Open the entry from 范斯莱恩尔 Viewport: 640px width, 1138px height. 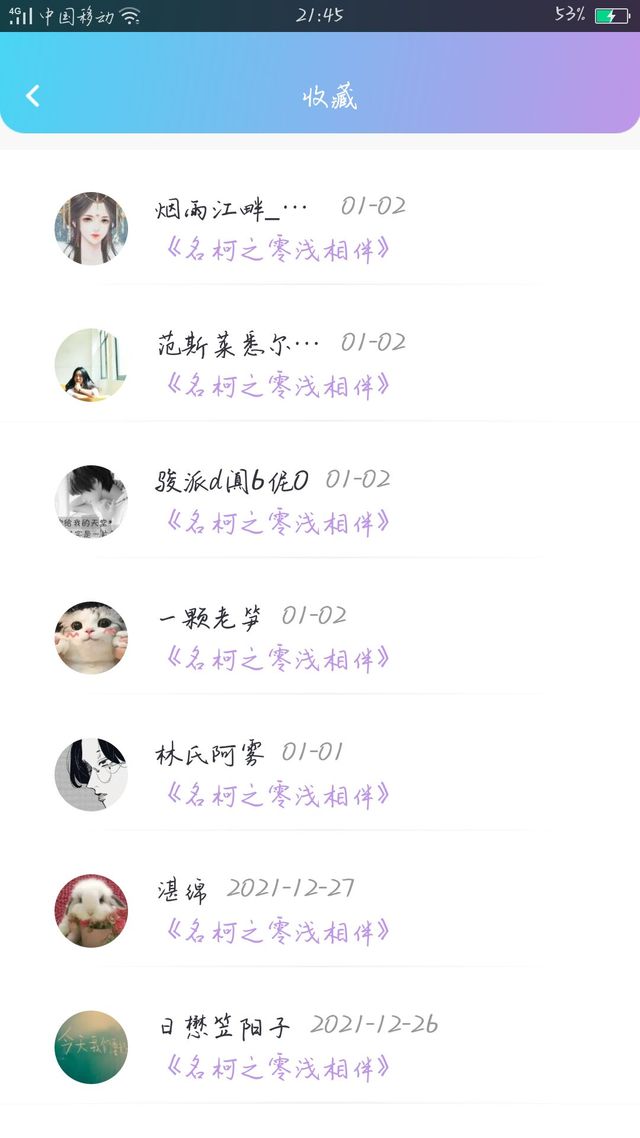click(320, 364)
